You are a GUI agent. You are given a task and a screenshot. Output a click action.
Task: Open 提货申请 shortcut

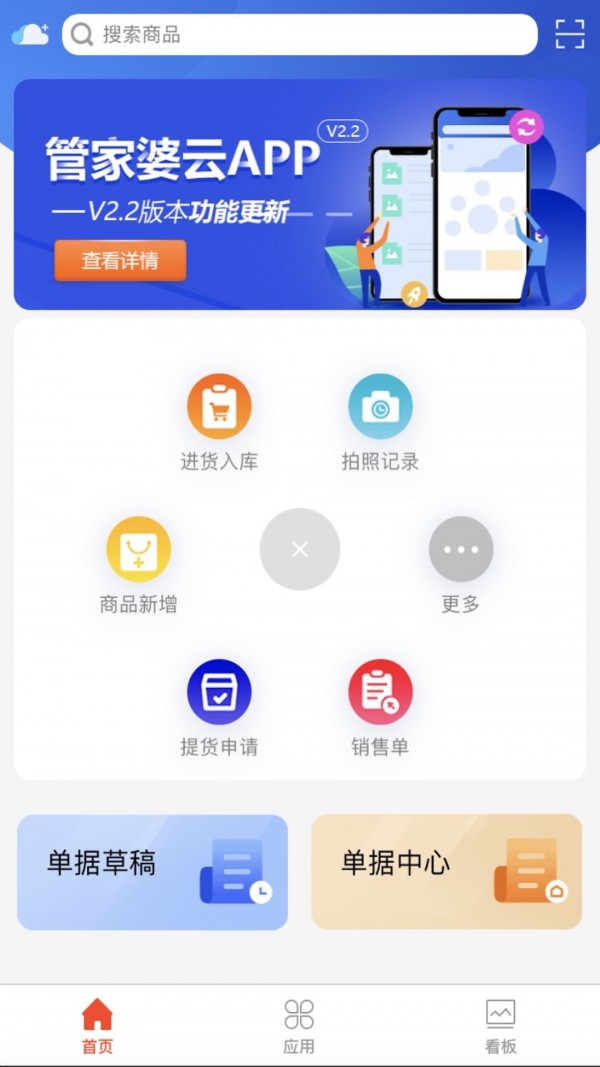[219, 692]
